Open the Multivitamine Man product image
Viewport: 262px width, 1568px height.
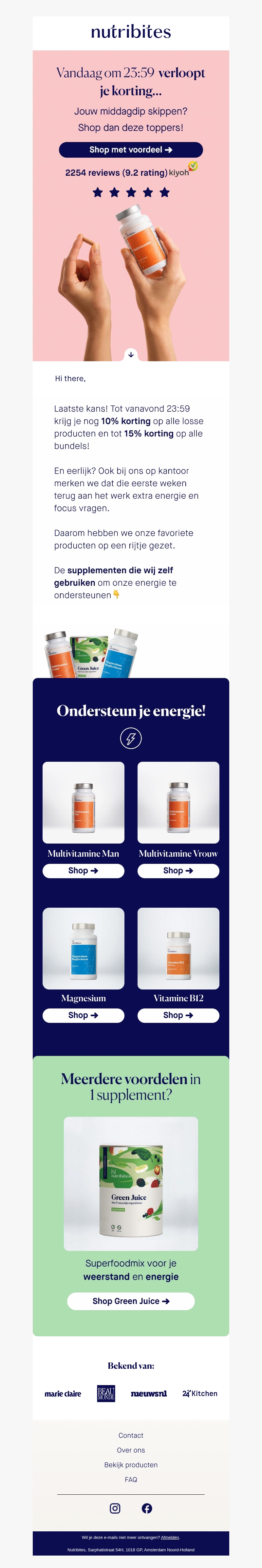click(84, 802)
